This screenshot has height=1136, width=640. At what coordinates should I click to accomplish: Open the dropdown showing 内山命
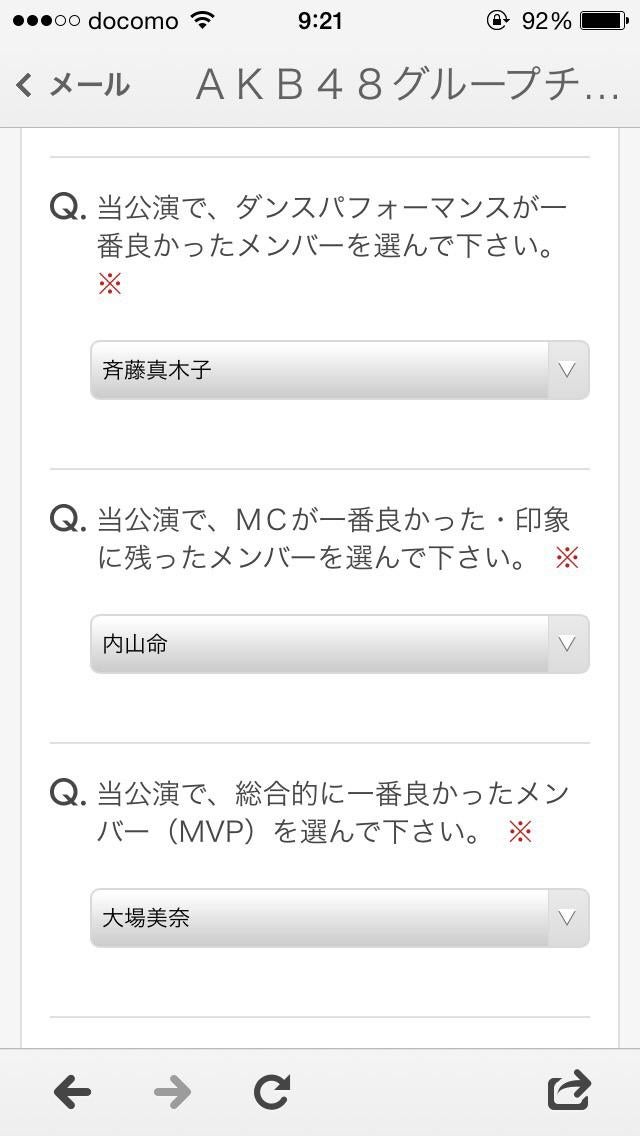tap(339, 644)
